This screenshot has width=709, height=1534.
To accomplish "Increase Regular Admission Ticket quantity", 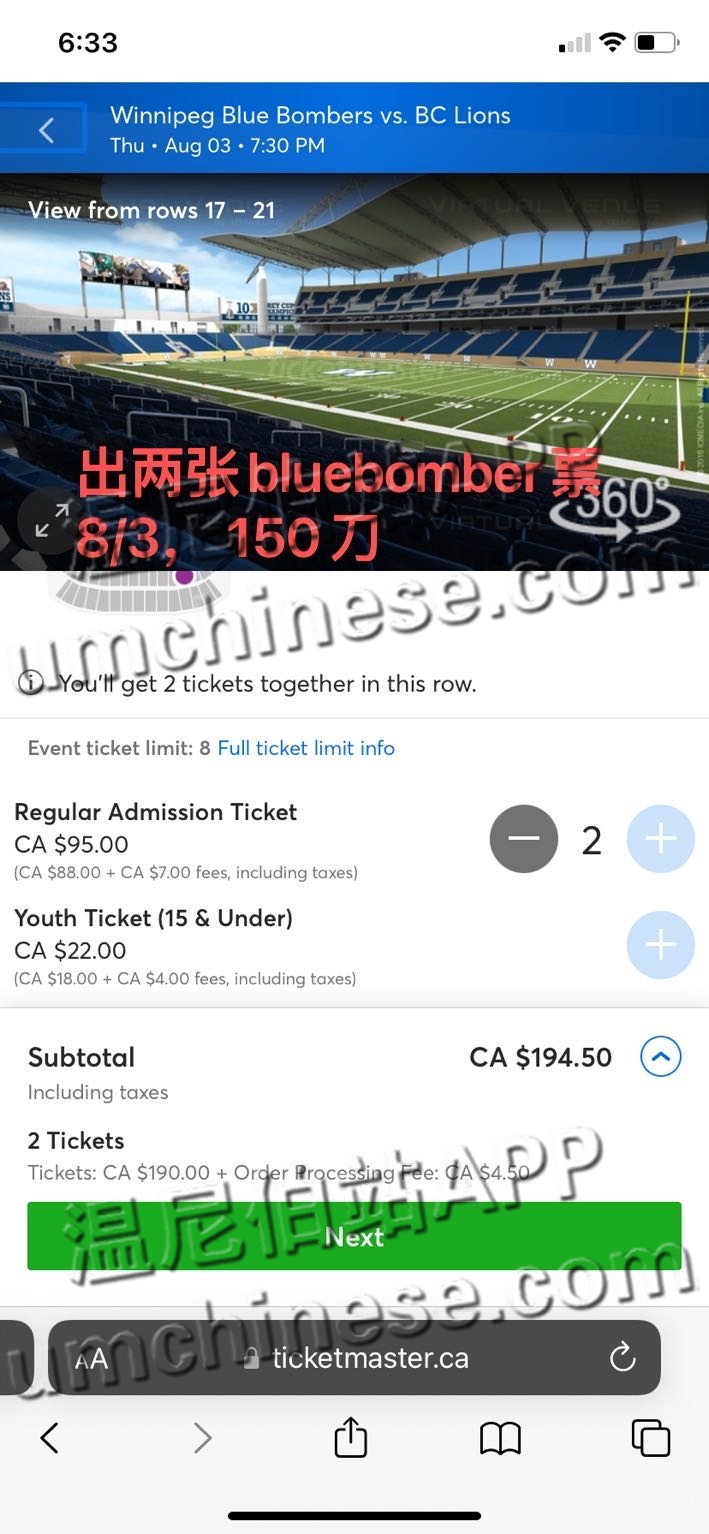I will pyautogui.click(x=660, y=839).
